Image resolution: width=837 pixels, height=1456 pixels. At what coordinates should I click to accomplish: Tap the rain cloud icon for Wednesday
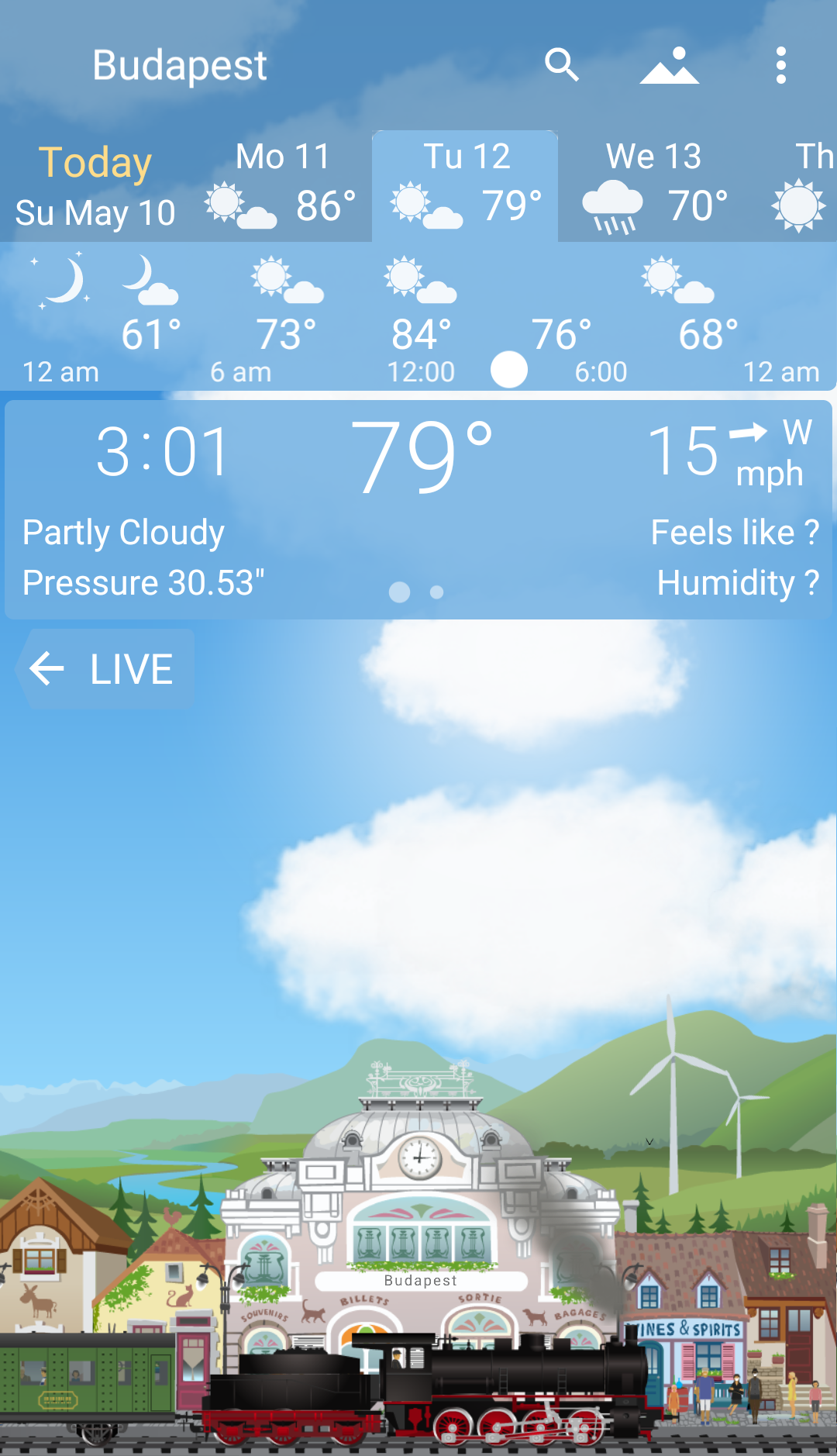(613, 204)
